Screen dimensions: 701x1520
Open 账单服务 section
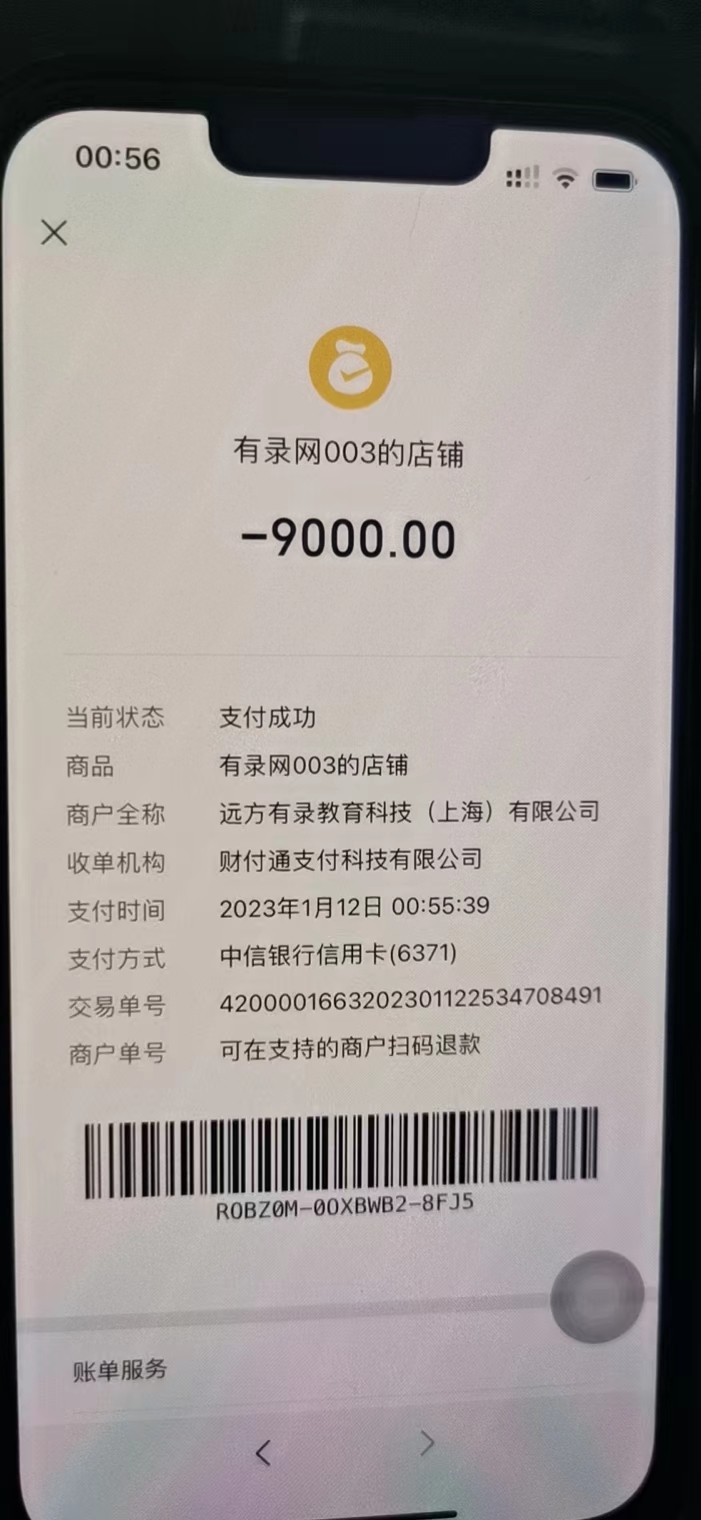pyautogui.click(x=120, y=1370)
